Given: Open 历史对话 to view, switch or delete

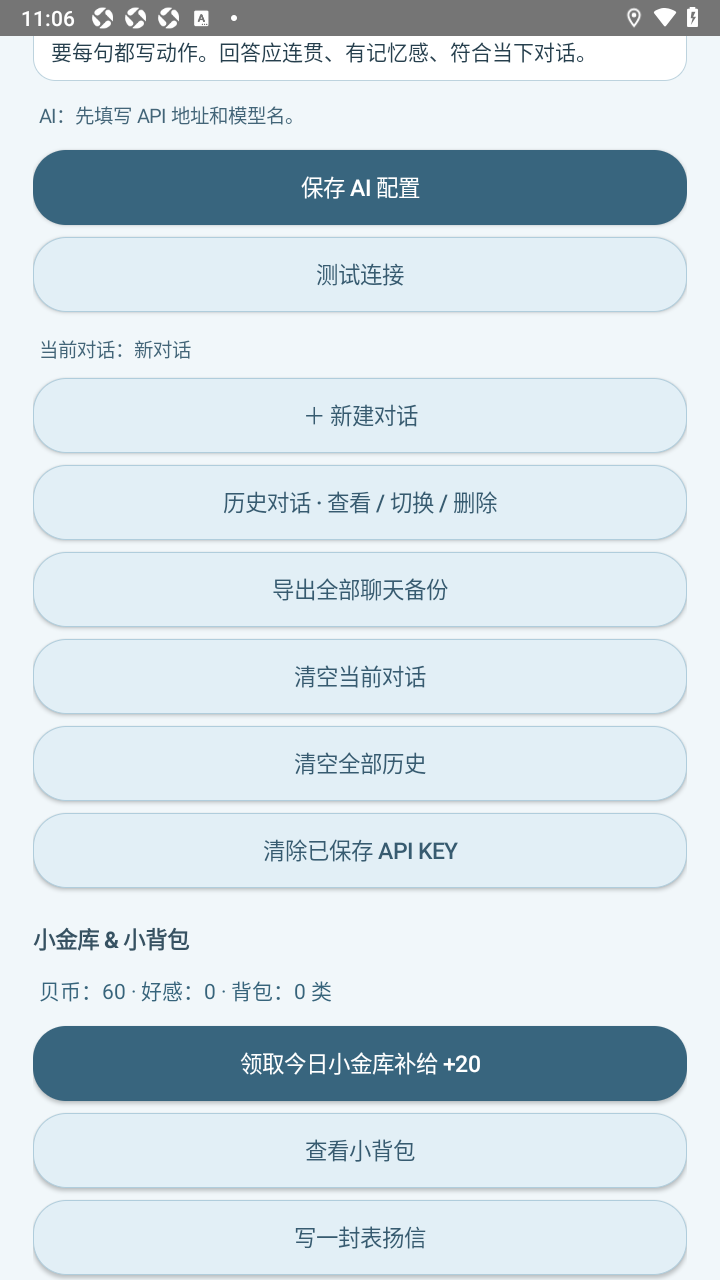Looking at the screenshot, I should click(360, 502).
